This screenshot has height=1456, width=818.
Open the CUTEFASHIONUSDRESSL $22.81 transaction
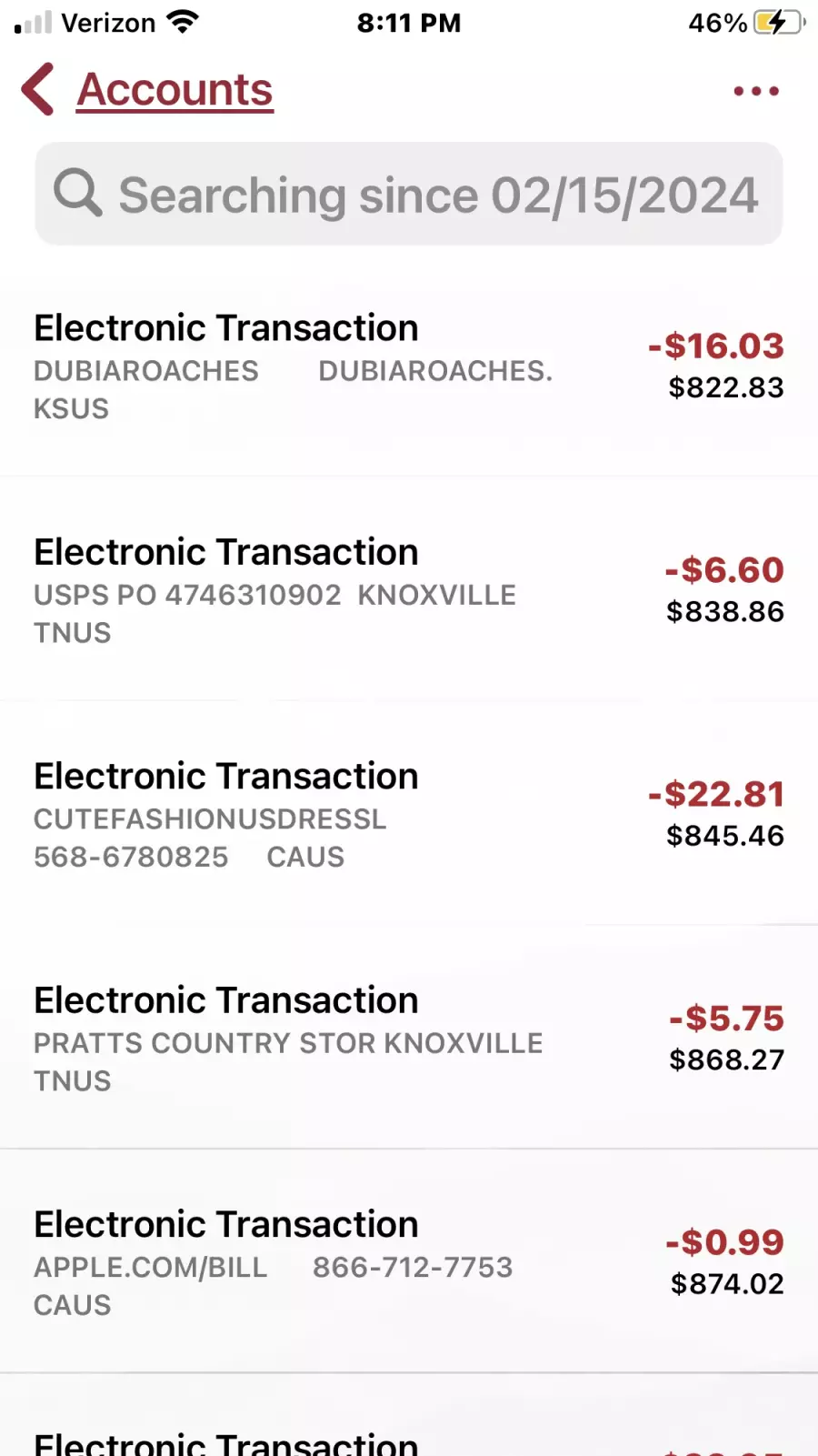click(409, 813)
